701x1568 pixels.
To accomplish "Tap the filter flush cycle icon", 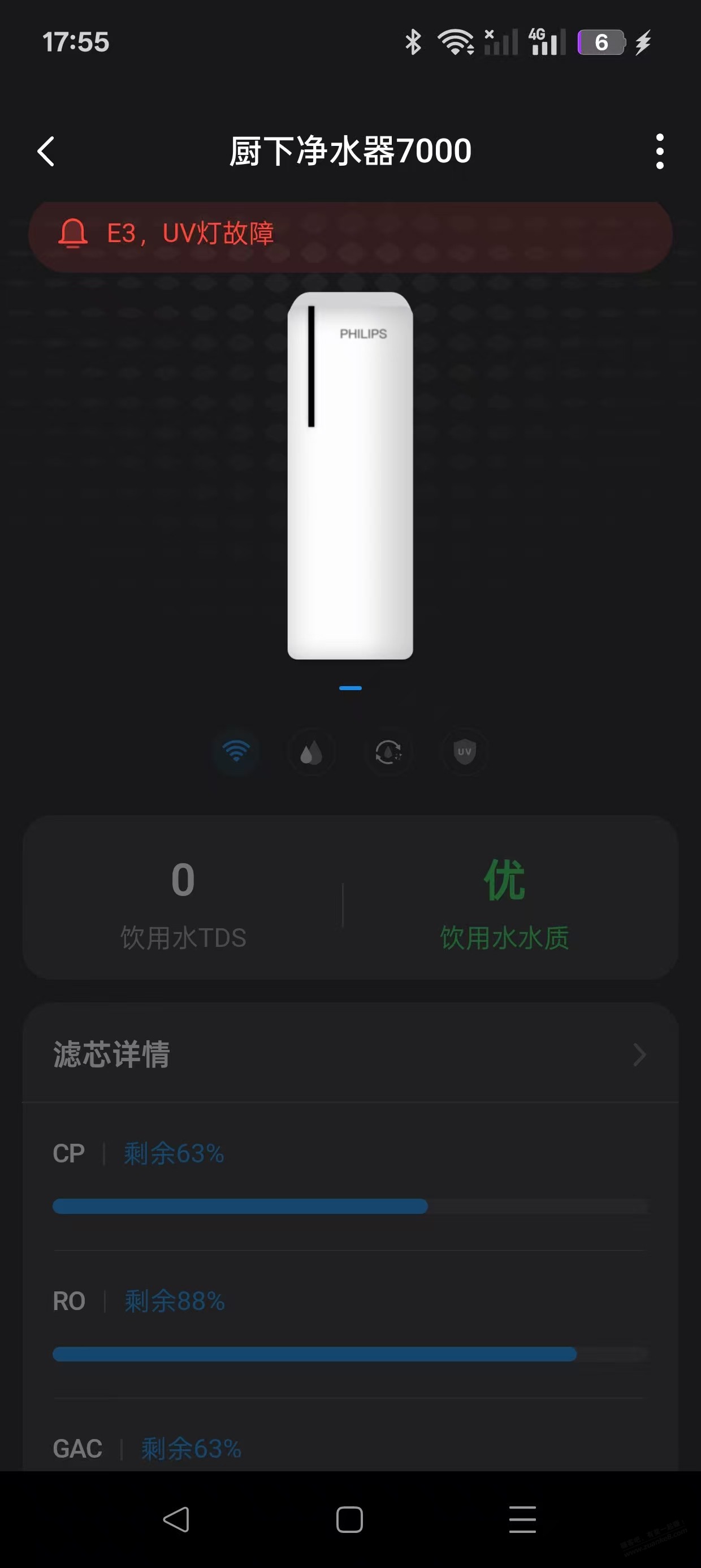I will point(388,752).
